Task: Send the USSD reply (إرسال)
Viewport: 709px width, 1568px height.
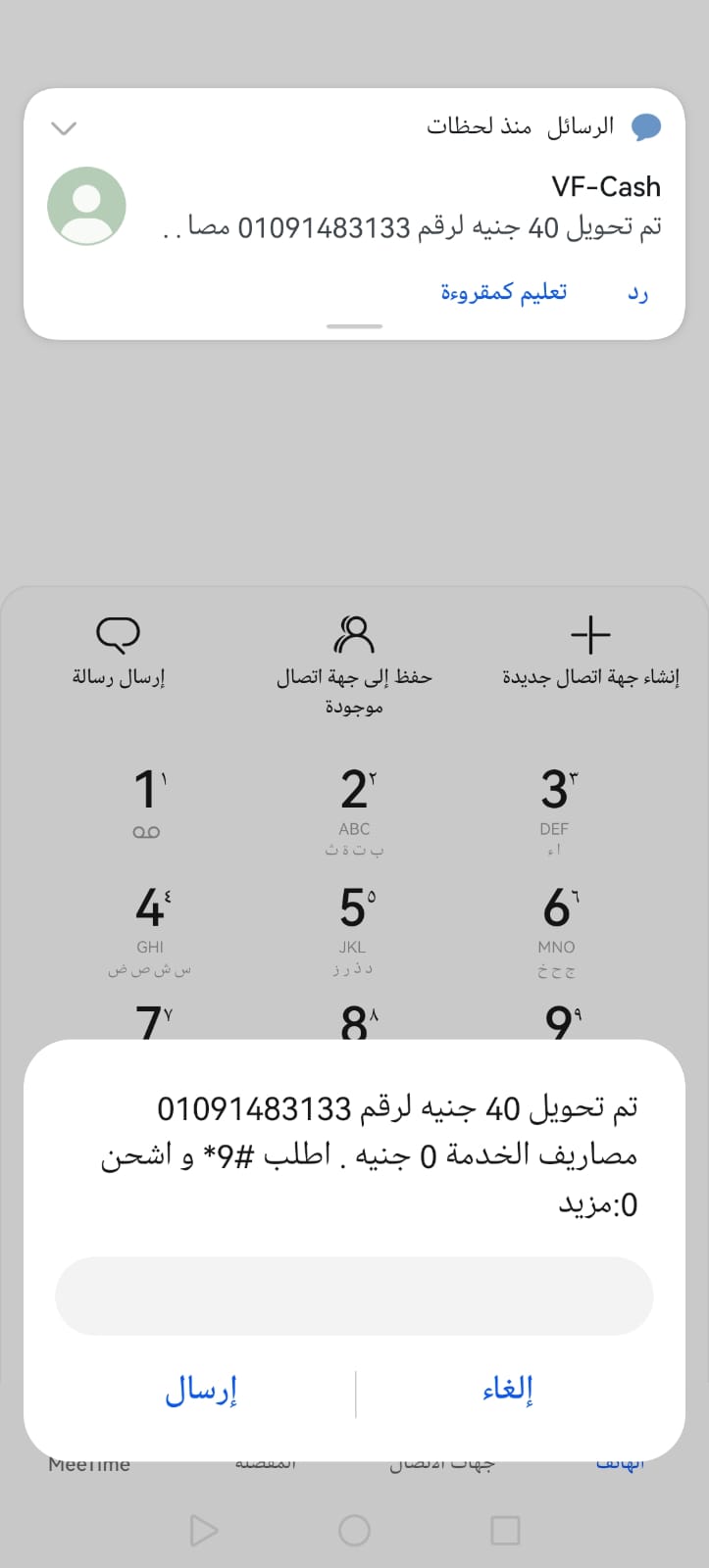Action: click(x=201, y=1390)
